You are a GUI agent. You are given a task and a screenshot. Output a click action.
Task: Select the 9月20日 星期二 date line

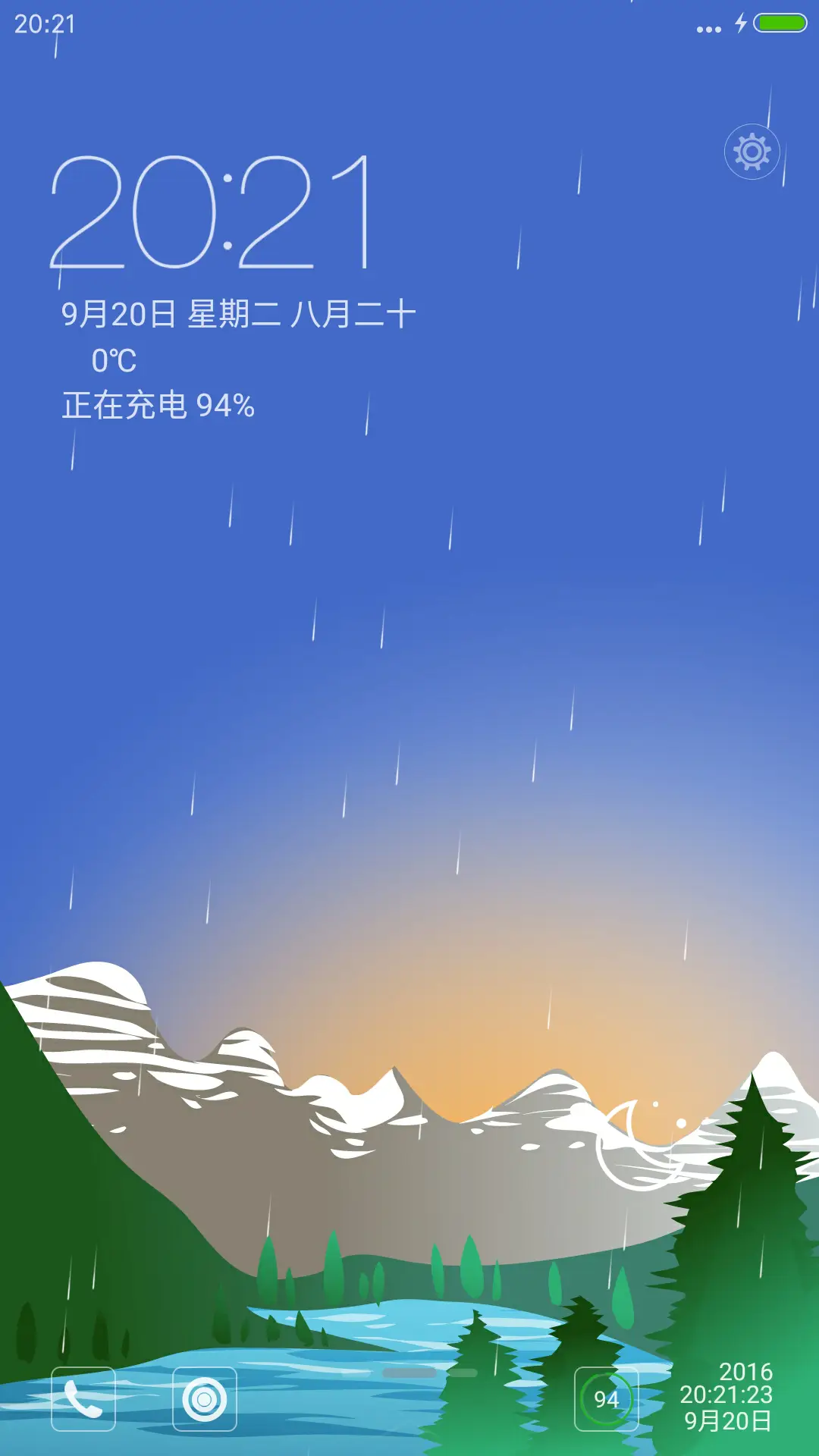171,312
